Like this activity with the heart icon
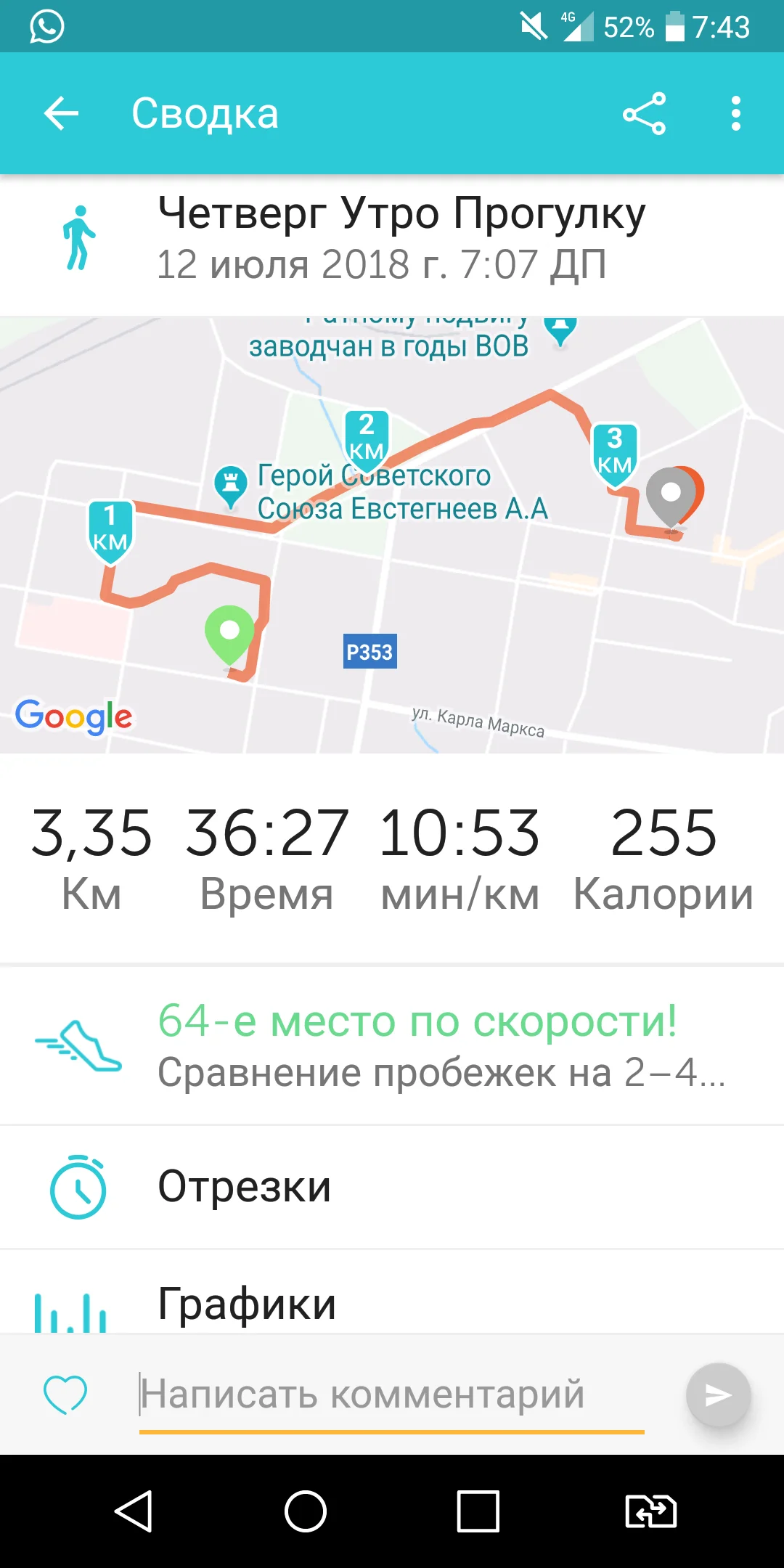 (65, 1395)
